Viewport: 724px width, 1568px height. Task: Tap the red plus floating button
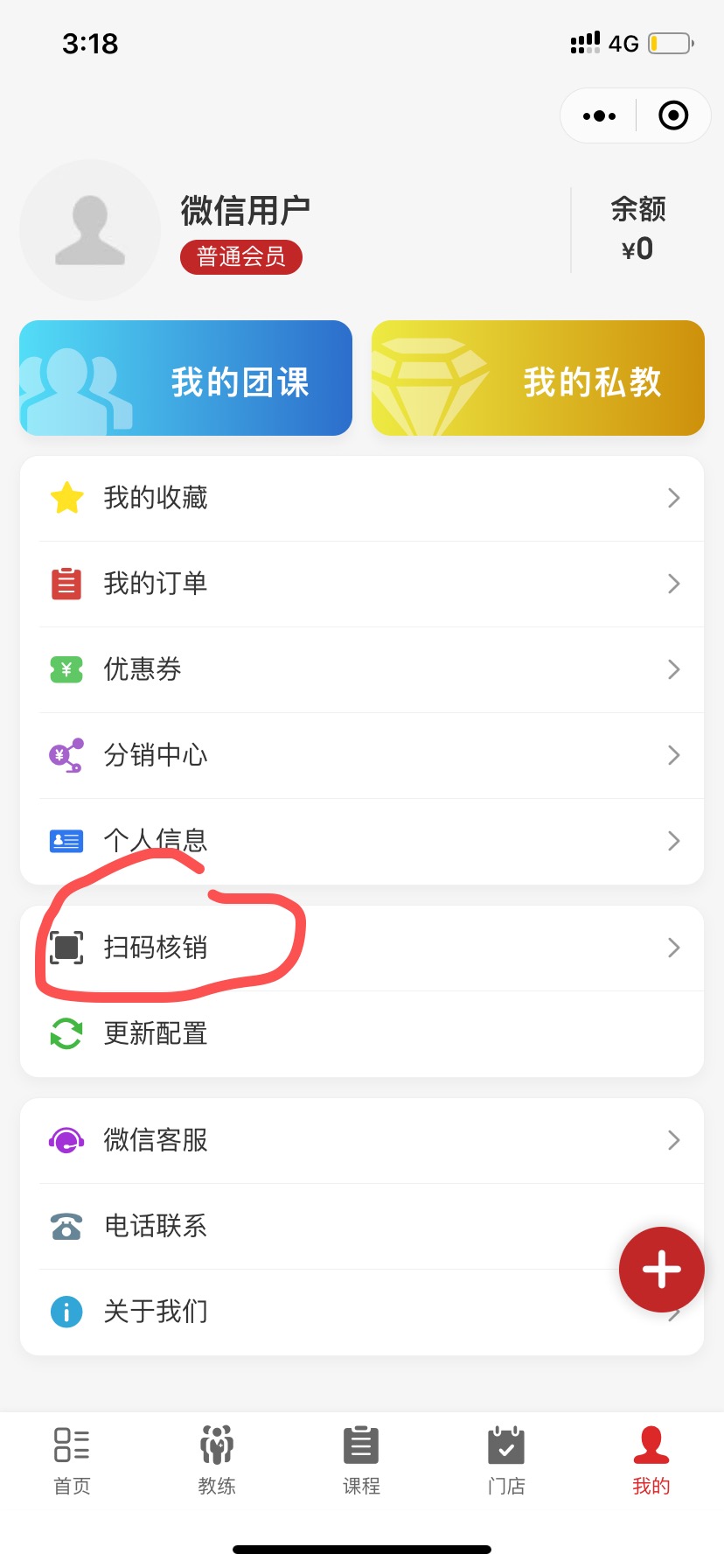(x=662, y=1270)
